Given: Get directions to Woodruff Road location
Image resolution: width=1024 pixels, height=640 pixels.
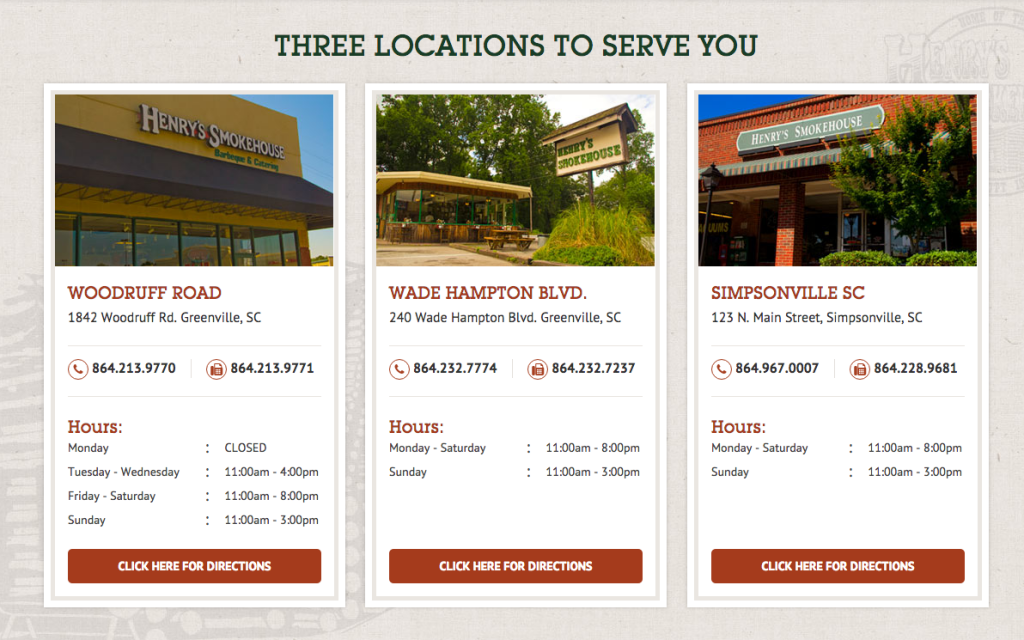Looking at the screenshot, I should 194,566.
